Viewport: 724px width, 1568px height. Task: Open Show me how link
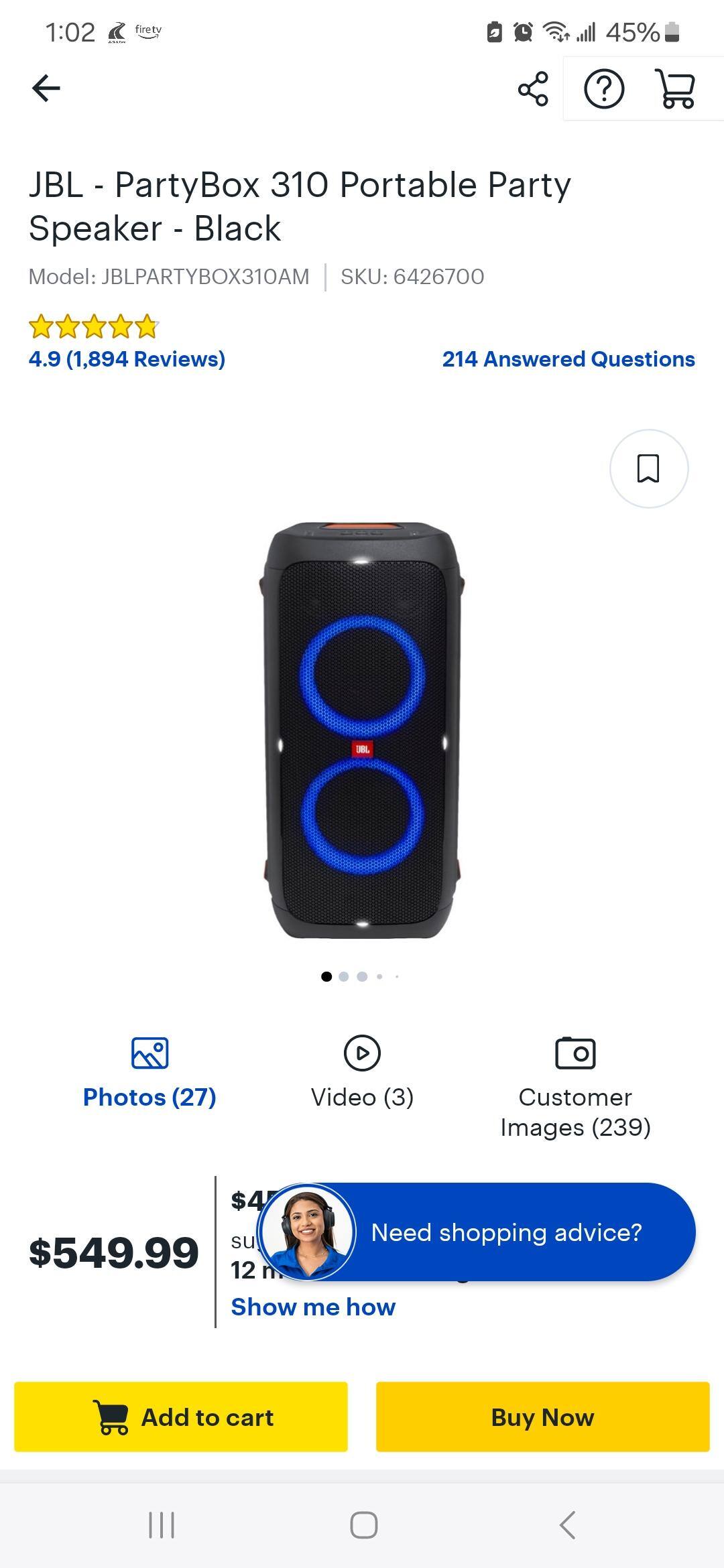(x=312, y=1306)
